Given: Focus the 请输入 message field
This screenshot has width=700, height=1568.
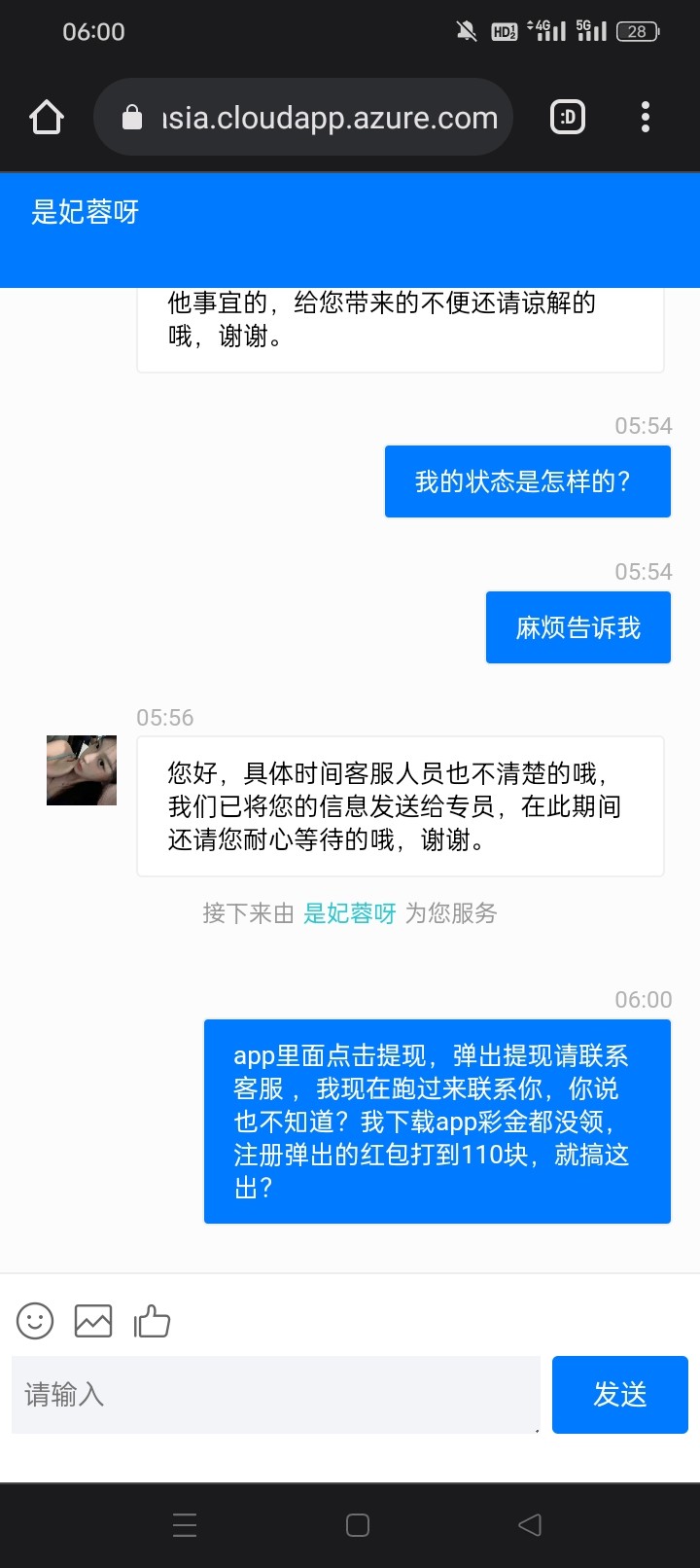Looking at the screenshot, I should point(276,1395).
